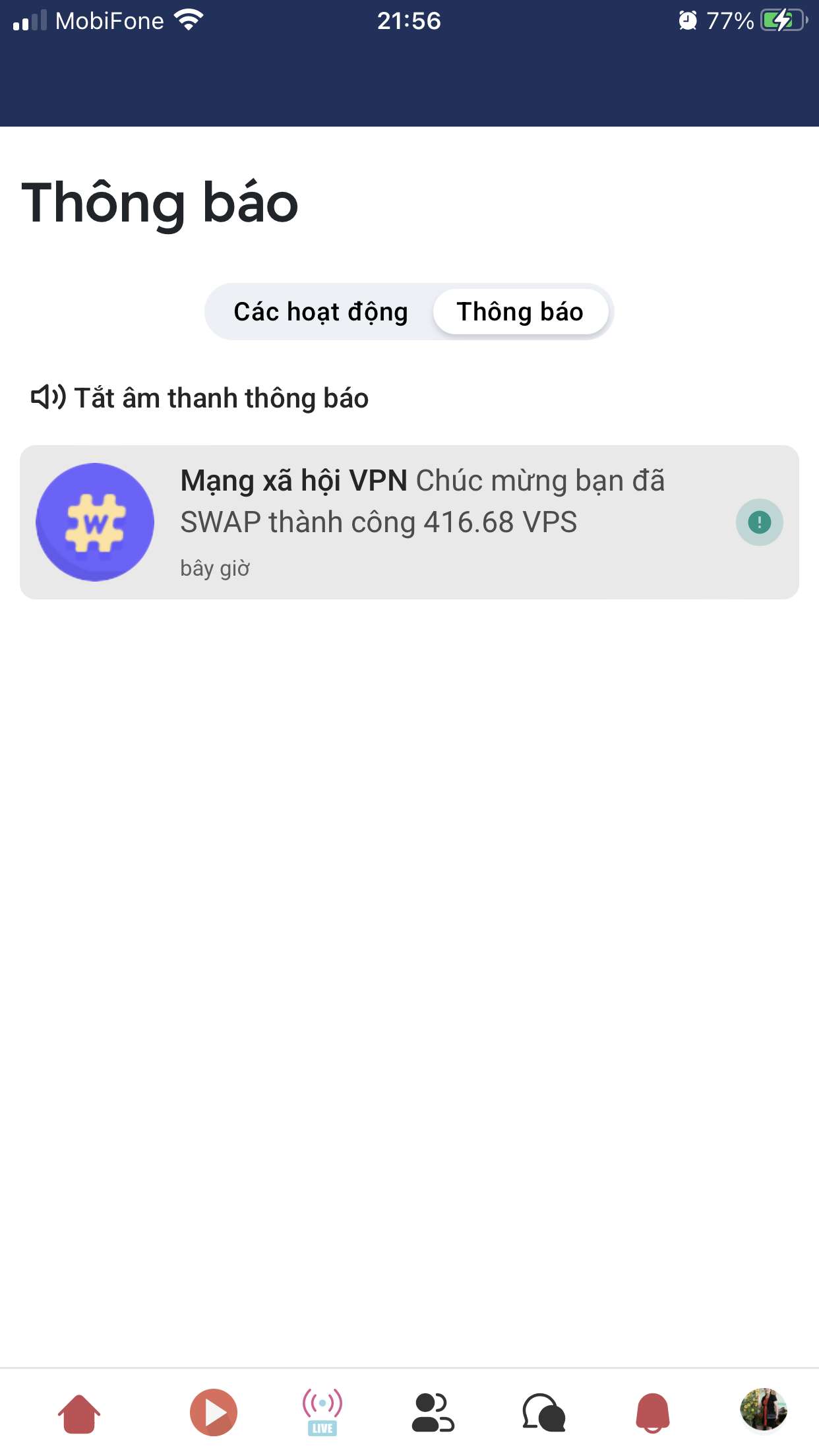
Task: Mute notification sound with Tắt âm thanh
Action: (x=200, y=398)
